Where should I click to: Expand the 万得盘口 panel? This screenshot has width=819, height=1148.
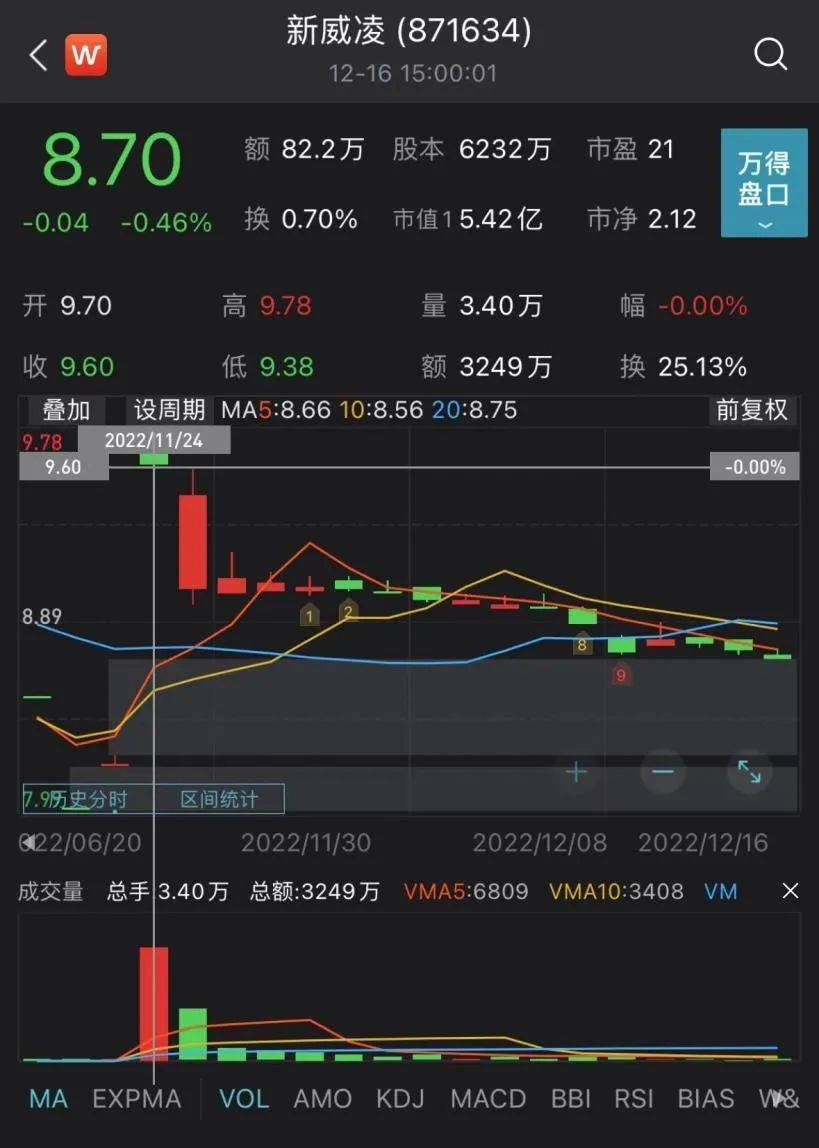[x=764, y=183]
